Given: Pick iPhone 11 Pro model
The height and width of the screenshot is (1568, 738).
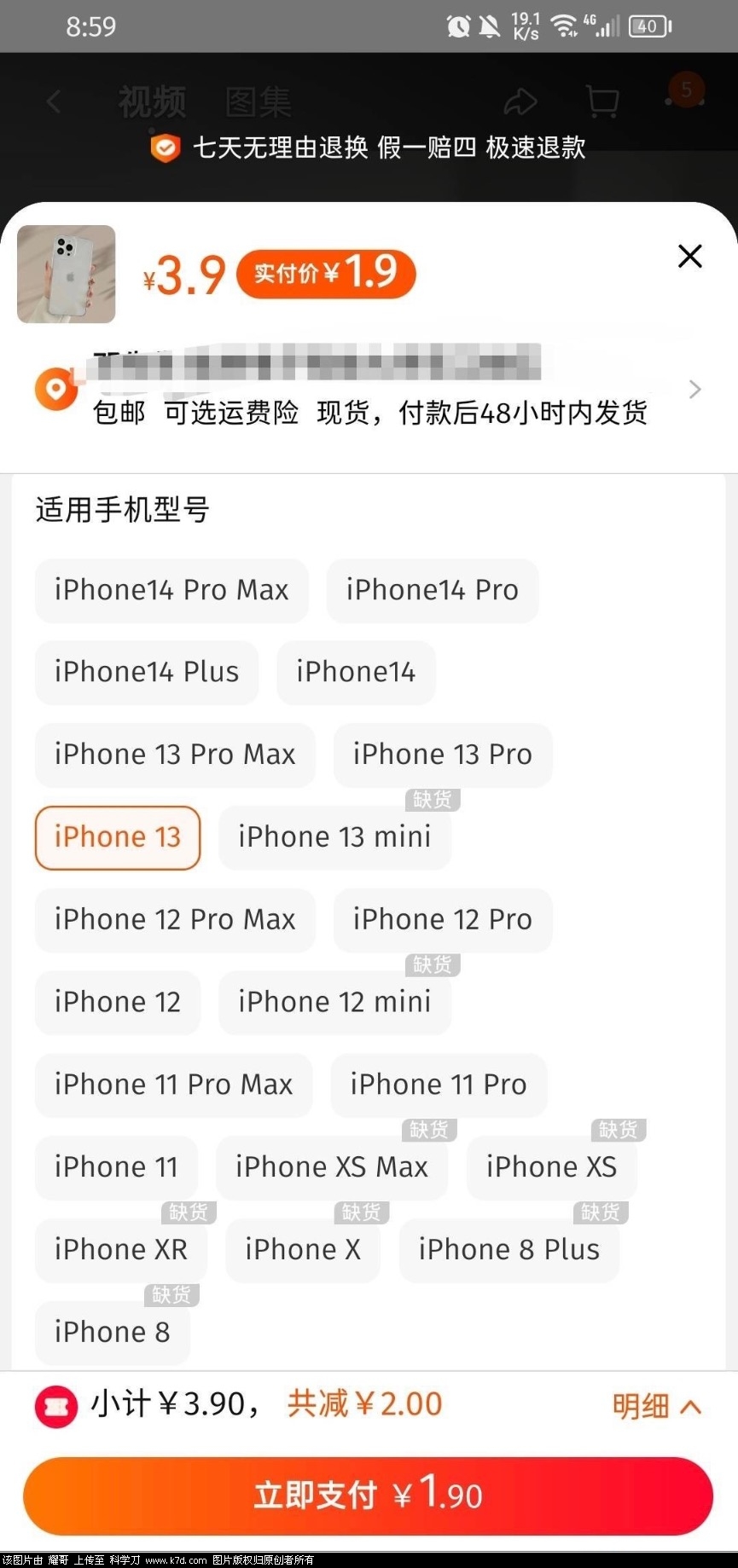Looking at the screenshot, I should pos(438,1085).
